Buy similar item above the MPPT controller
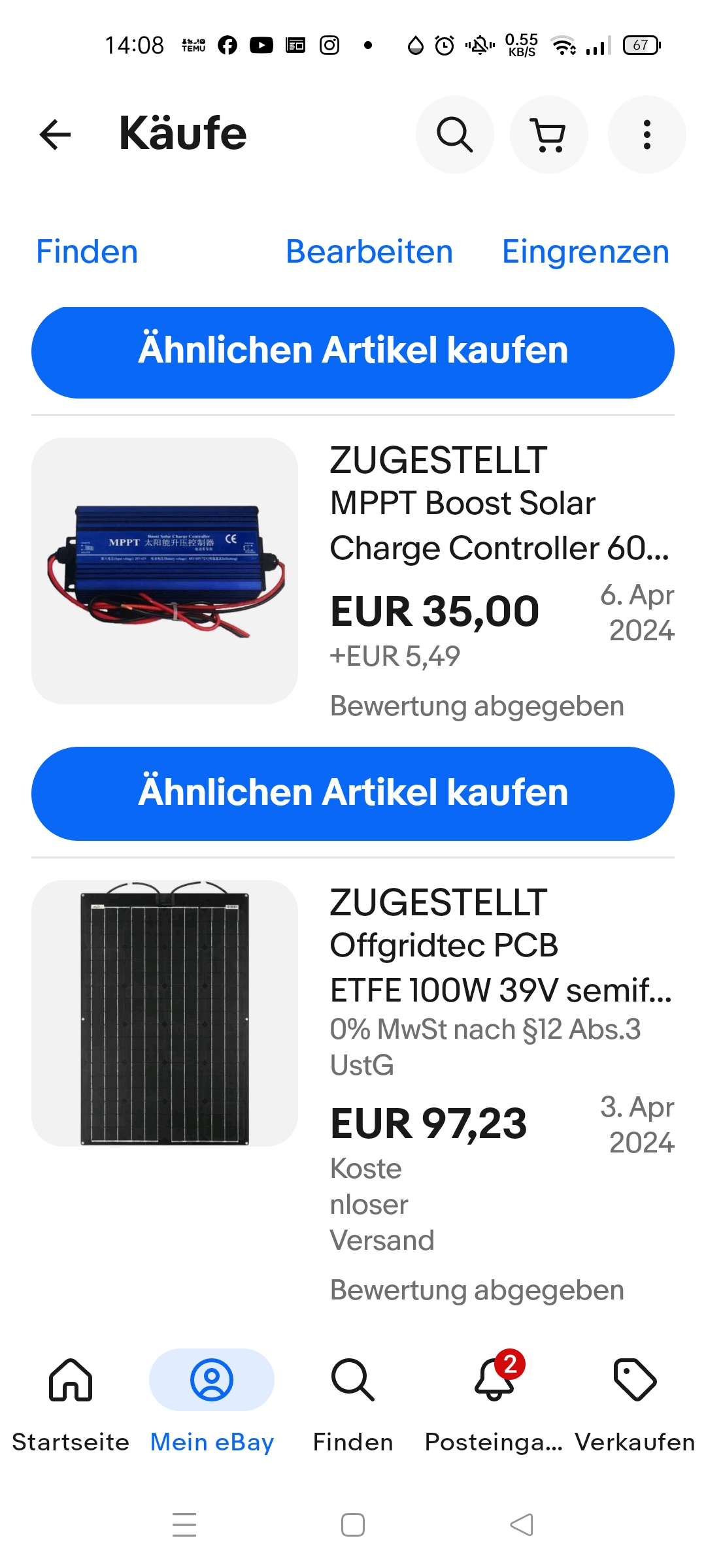Image resolution: width=706 pixels, height=1568 pixels. point(353,352)
